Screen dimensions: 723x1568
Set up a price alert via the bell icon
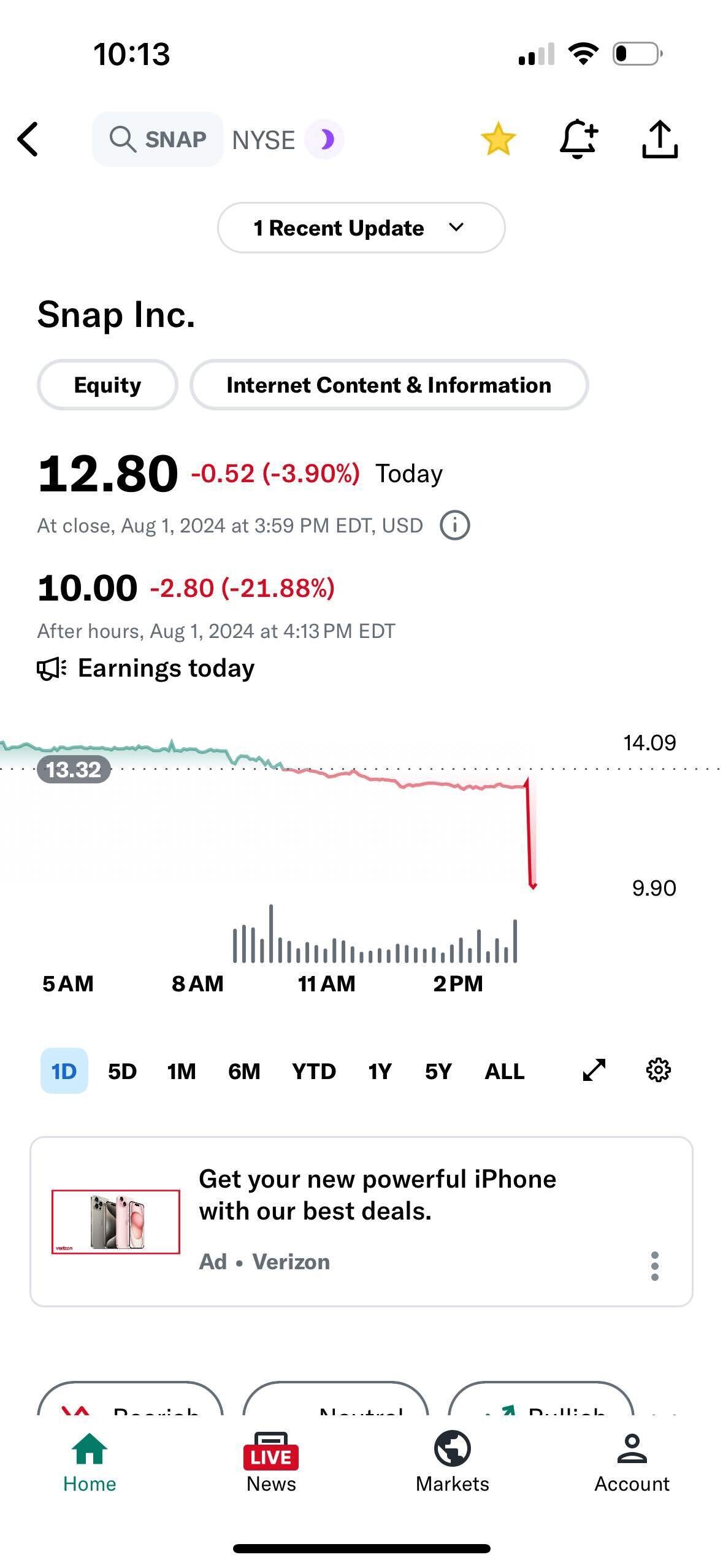point(579,139)
